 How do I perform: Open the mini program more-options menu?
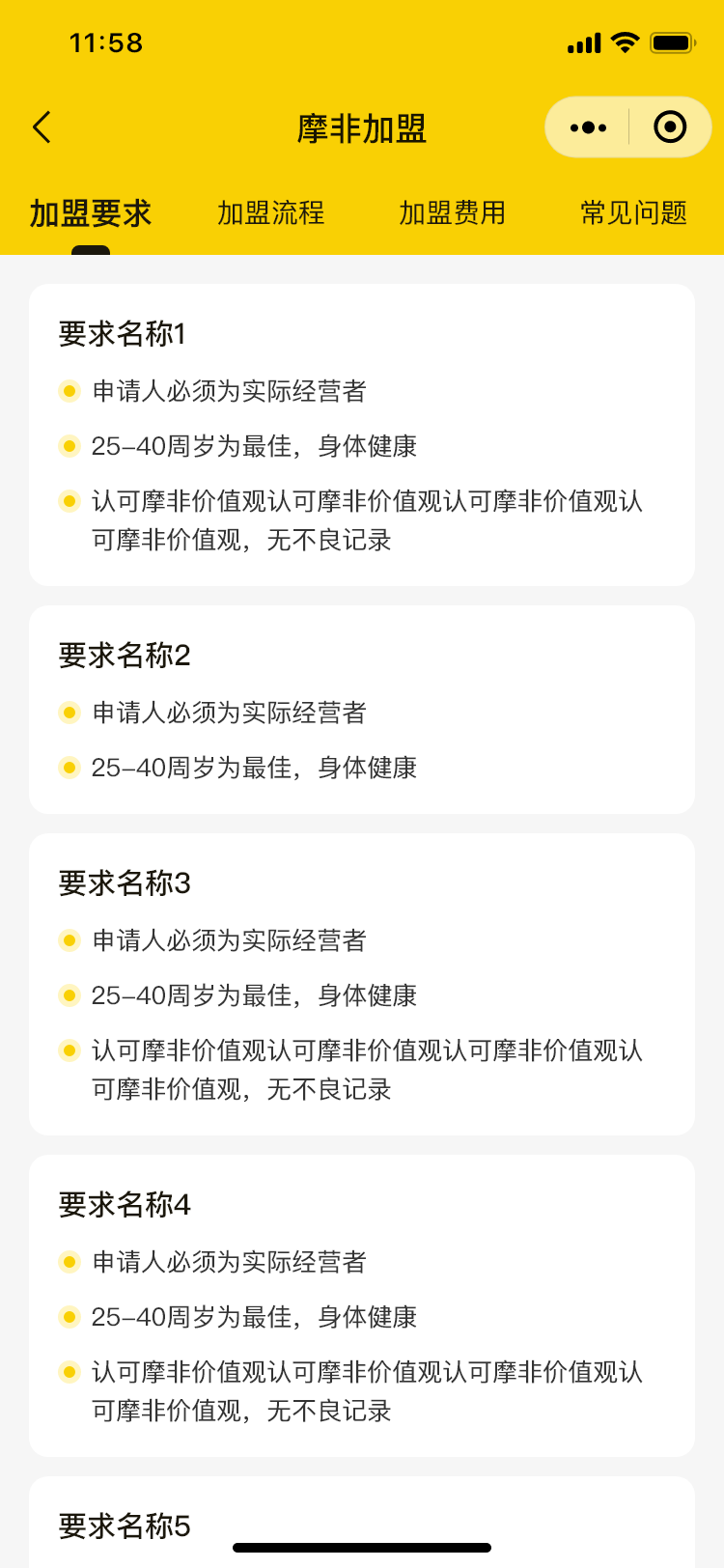pos(588,127)
